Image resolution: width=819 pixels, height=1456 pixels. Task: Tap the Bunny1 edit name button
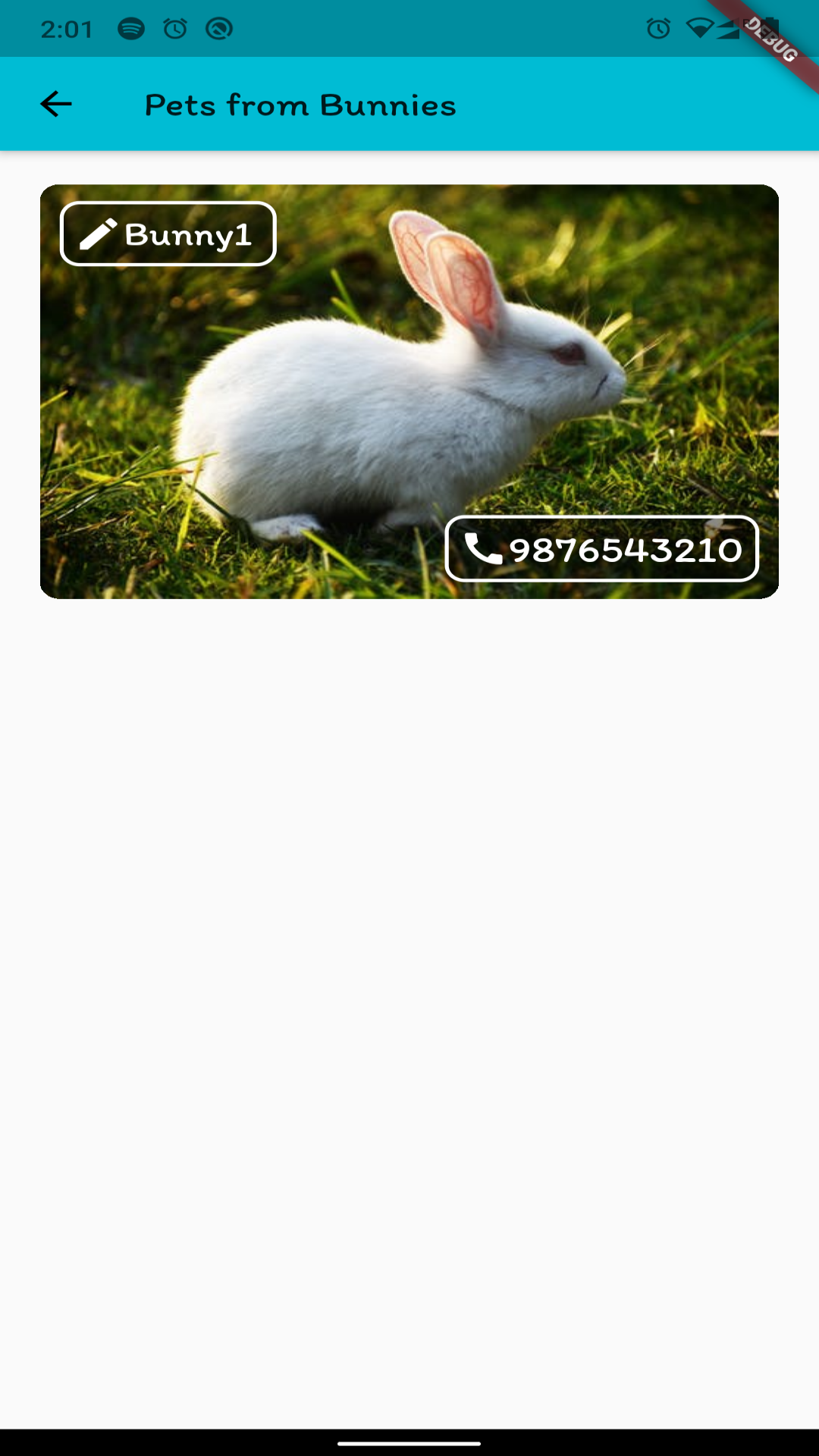pyautogui.click(x=168, y=234)
